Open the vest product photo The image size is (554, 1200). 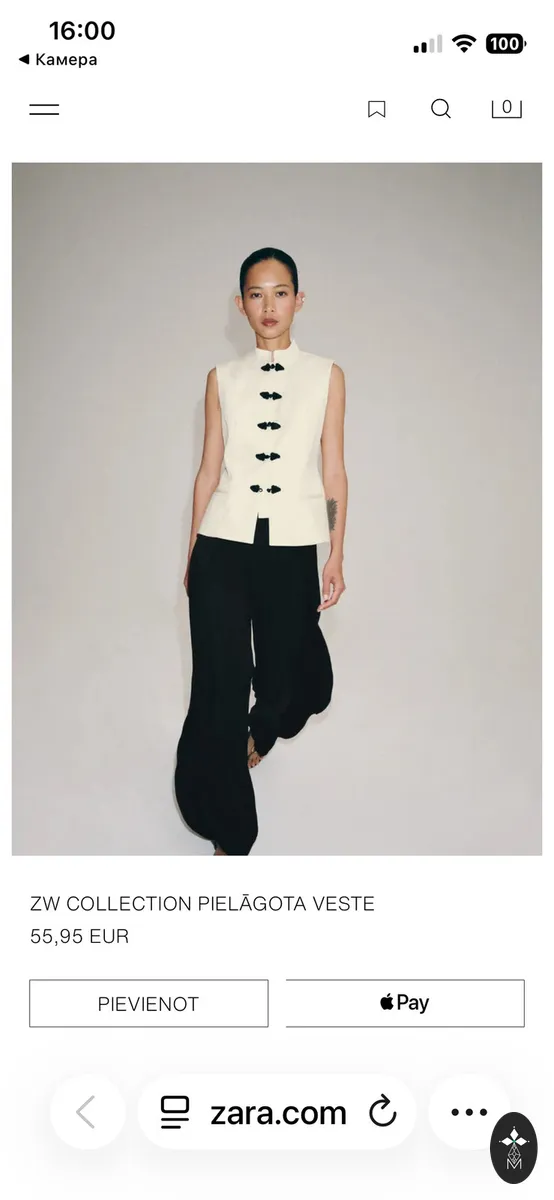tap(277, 509)
